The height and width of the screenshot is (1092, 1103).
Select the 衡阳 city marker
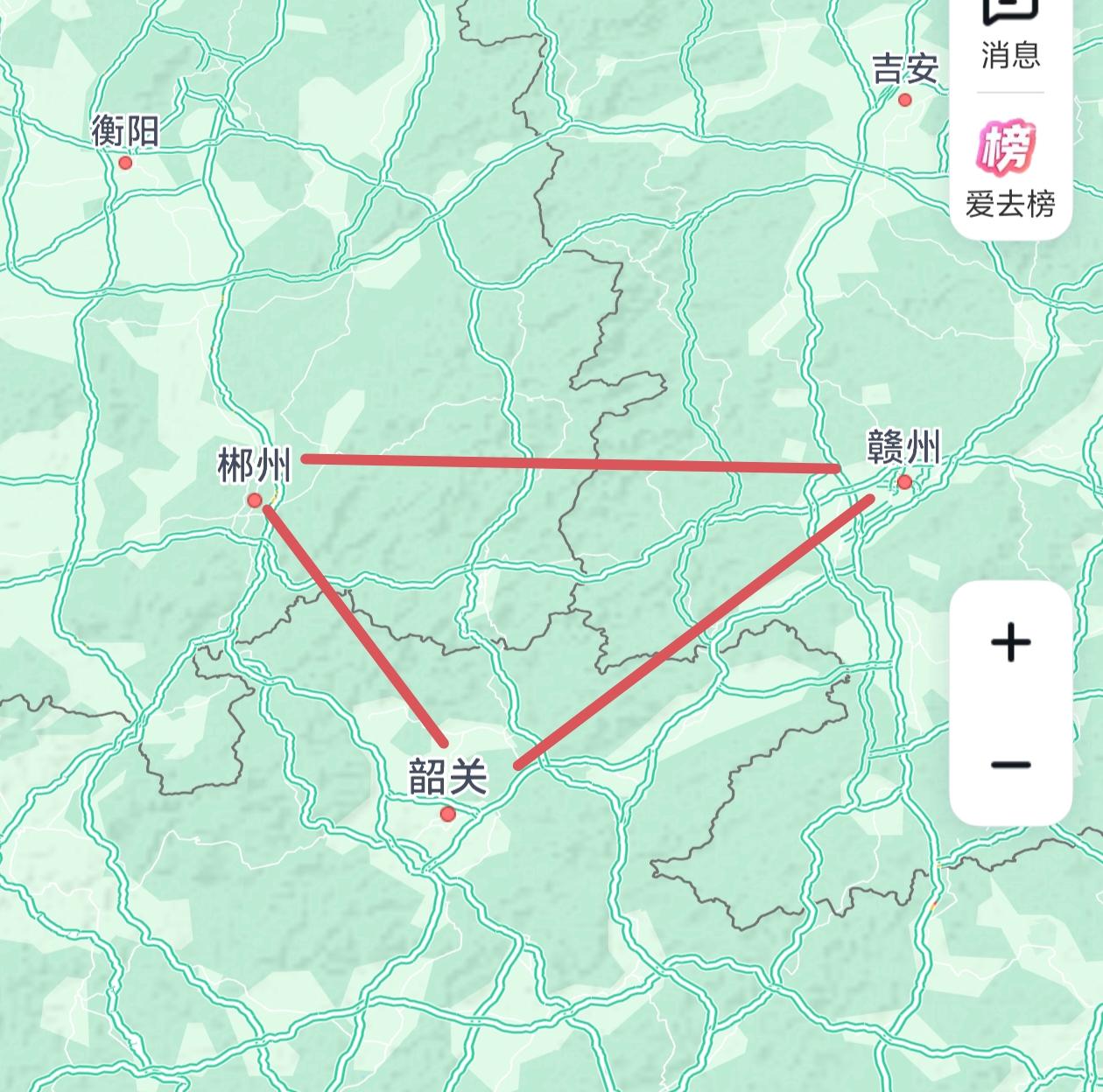click(125, 163)
